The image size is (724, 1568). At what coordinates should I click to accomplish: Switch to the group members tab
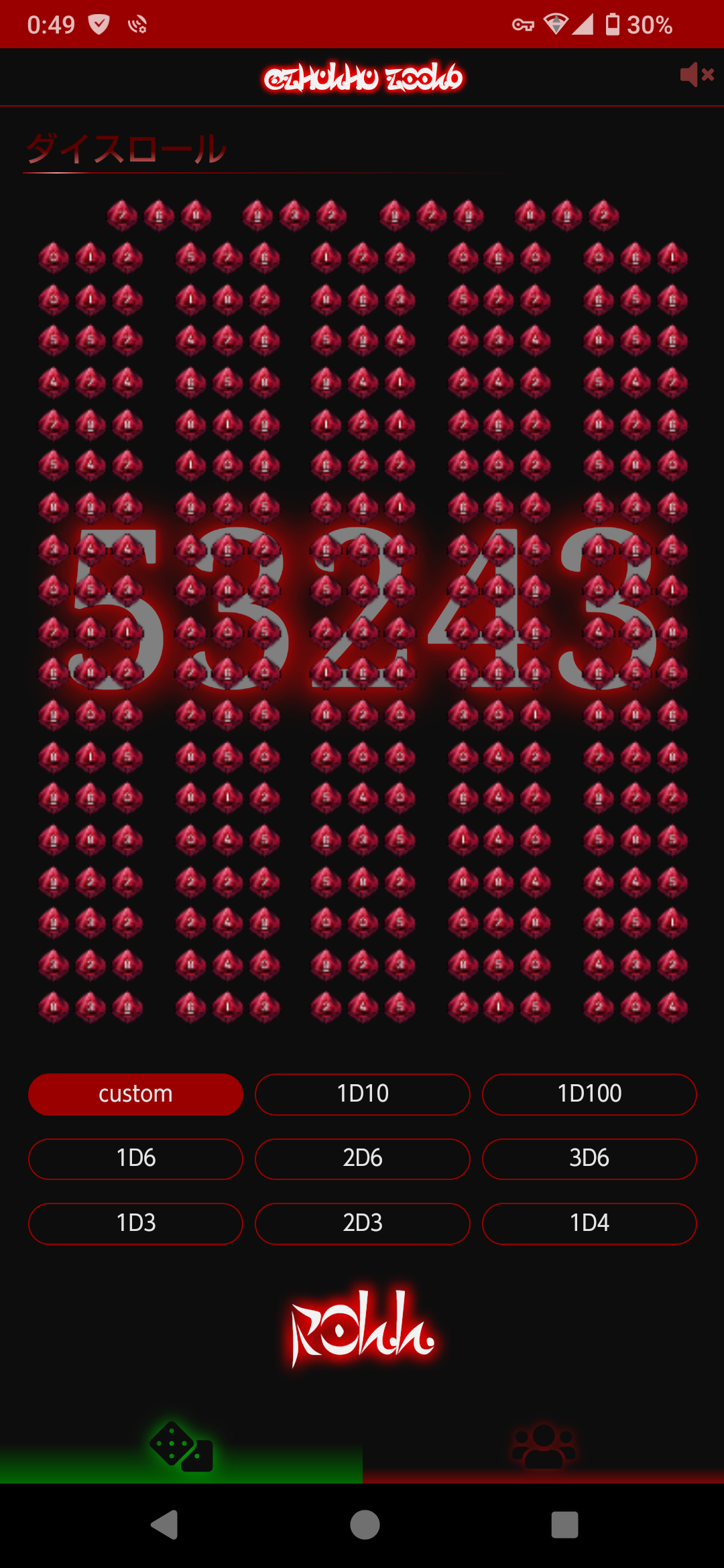coord(543,1447)
